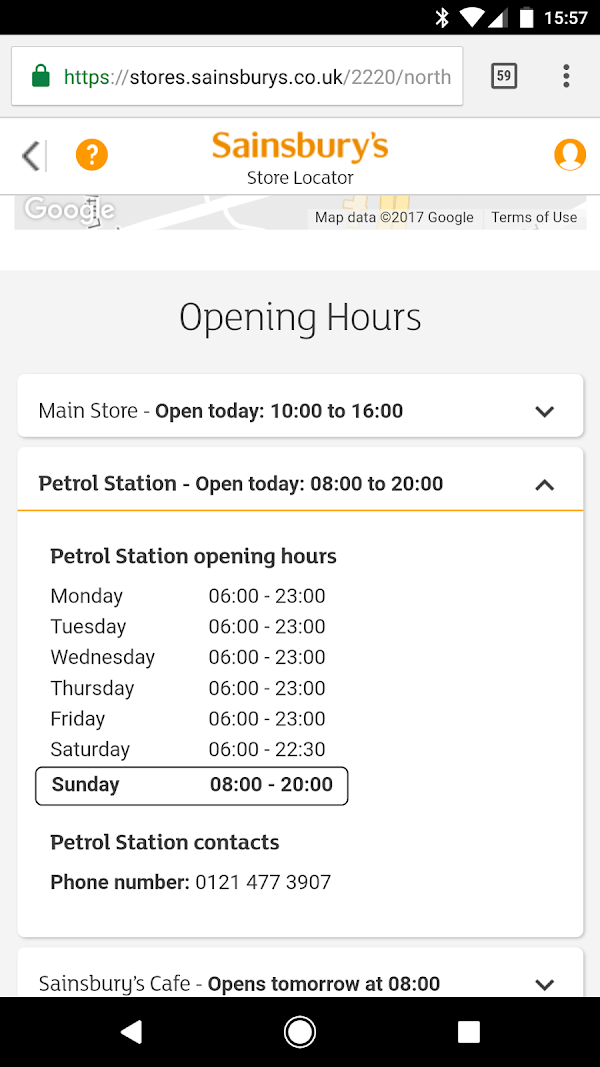Go to the Android home screen

(x=300, y=1031)
